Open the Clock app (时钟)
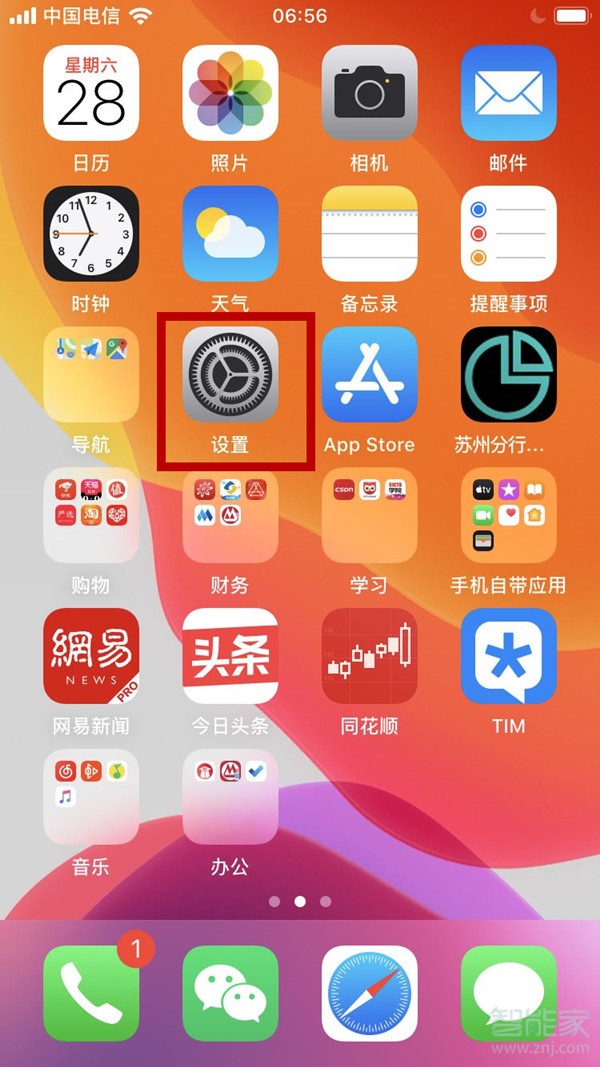This screenshot has width=600, height=1067. pos(91,233)
